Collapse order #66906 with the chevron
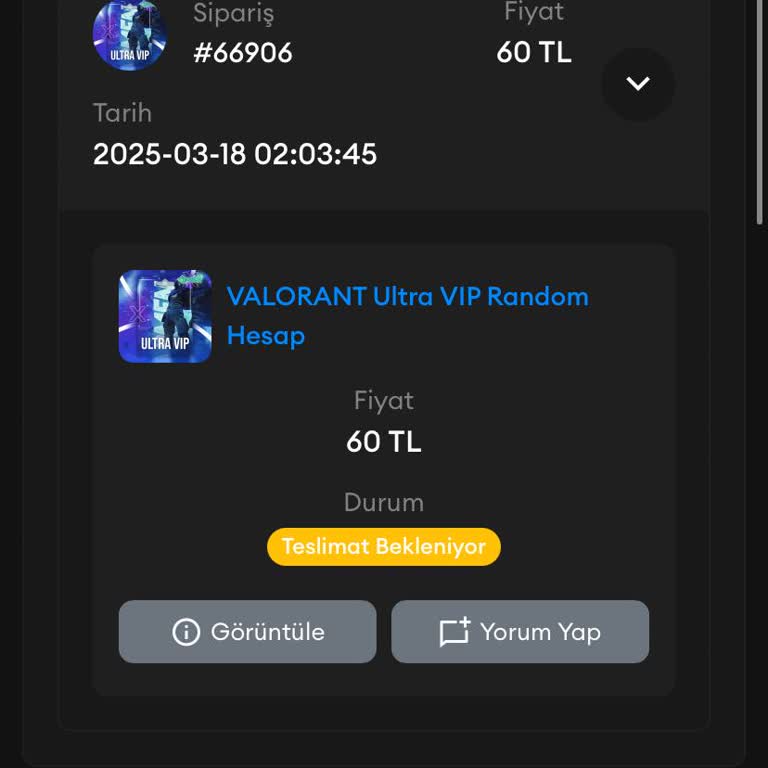 click(638, 84)
